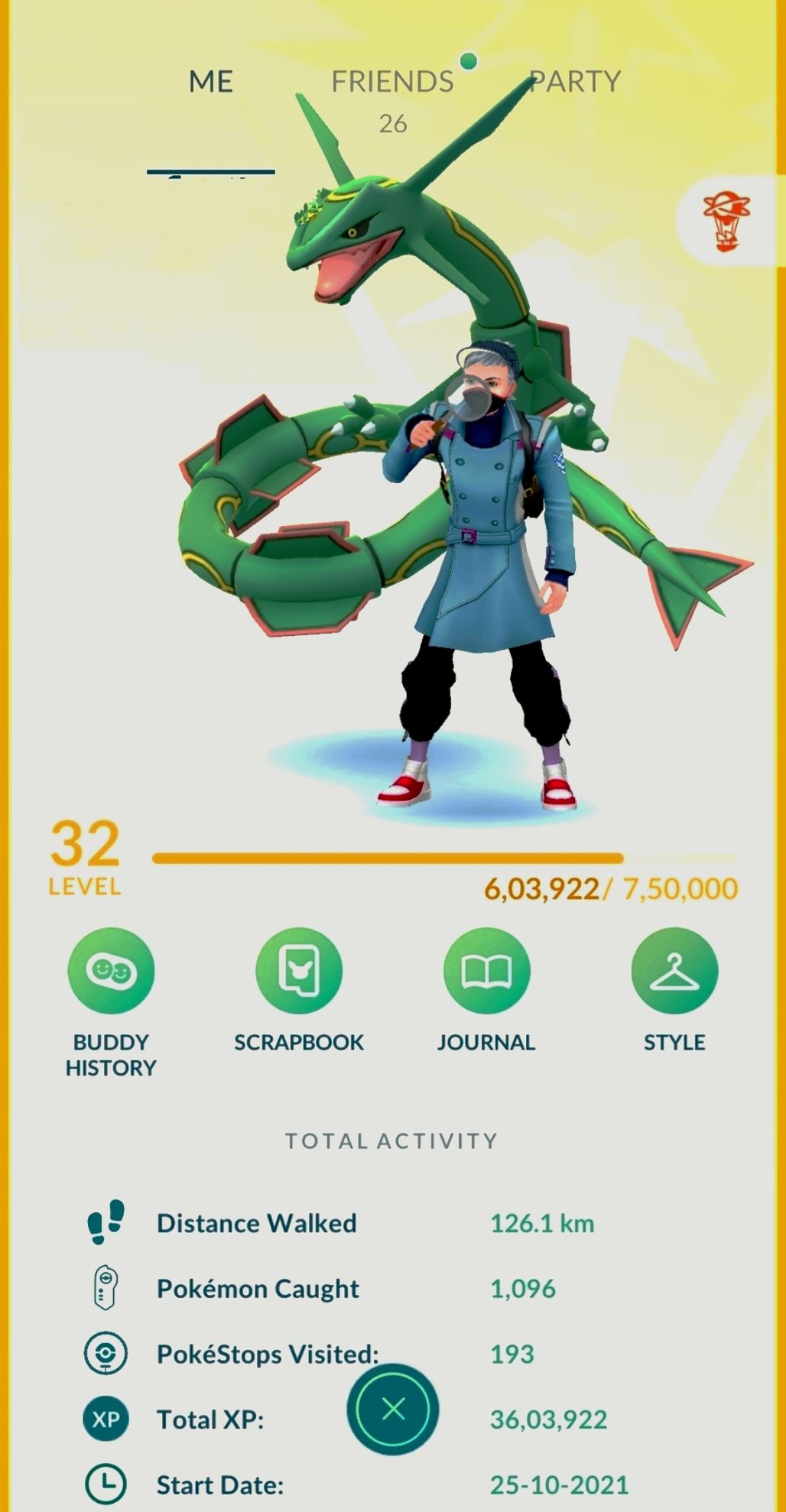Open Buddy History
This screenshot has height=1512, width=786.
pos(111,972)
